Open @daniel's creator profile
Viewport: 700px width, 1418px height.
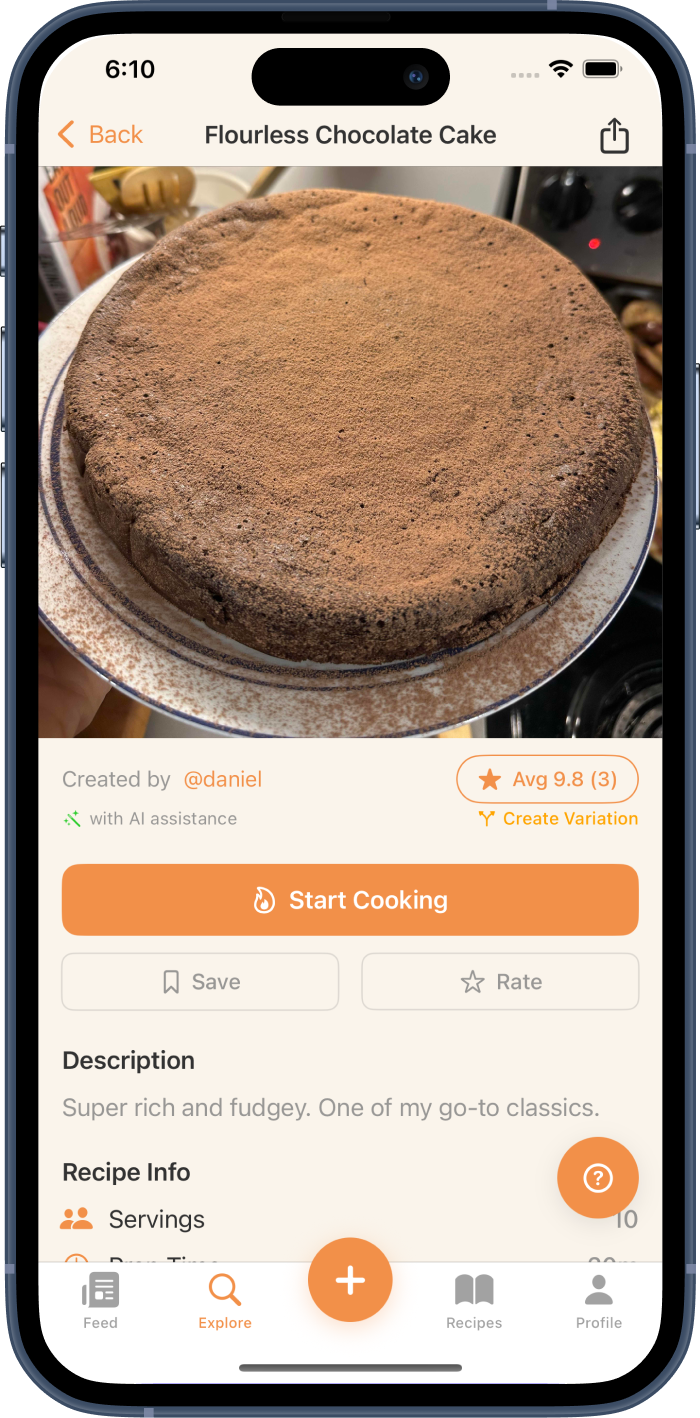click(x=222, y=779)
